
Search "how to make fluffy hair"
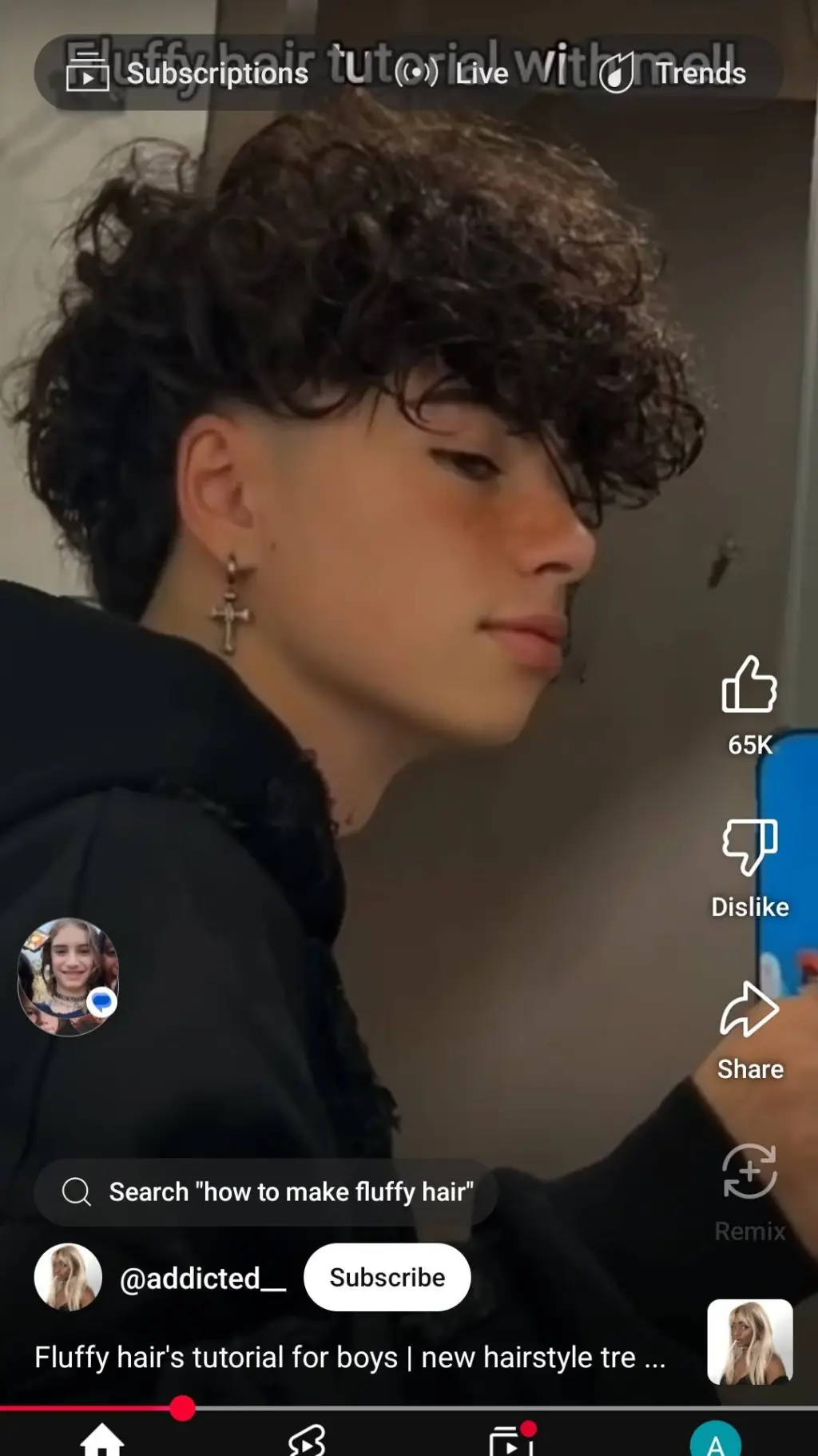[x=266, y=1191]
